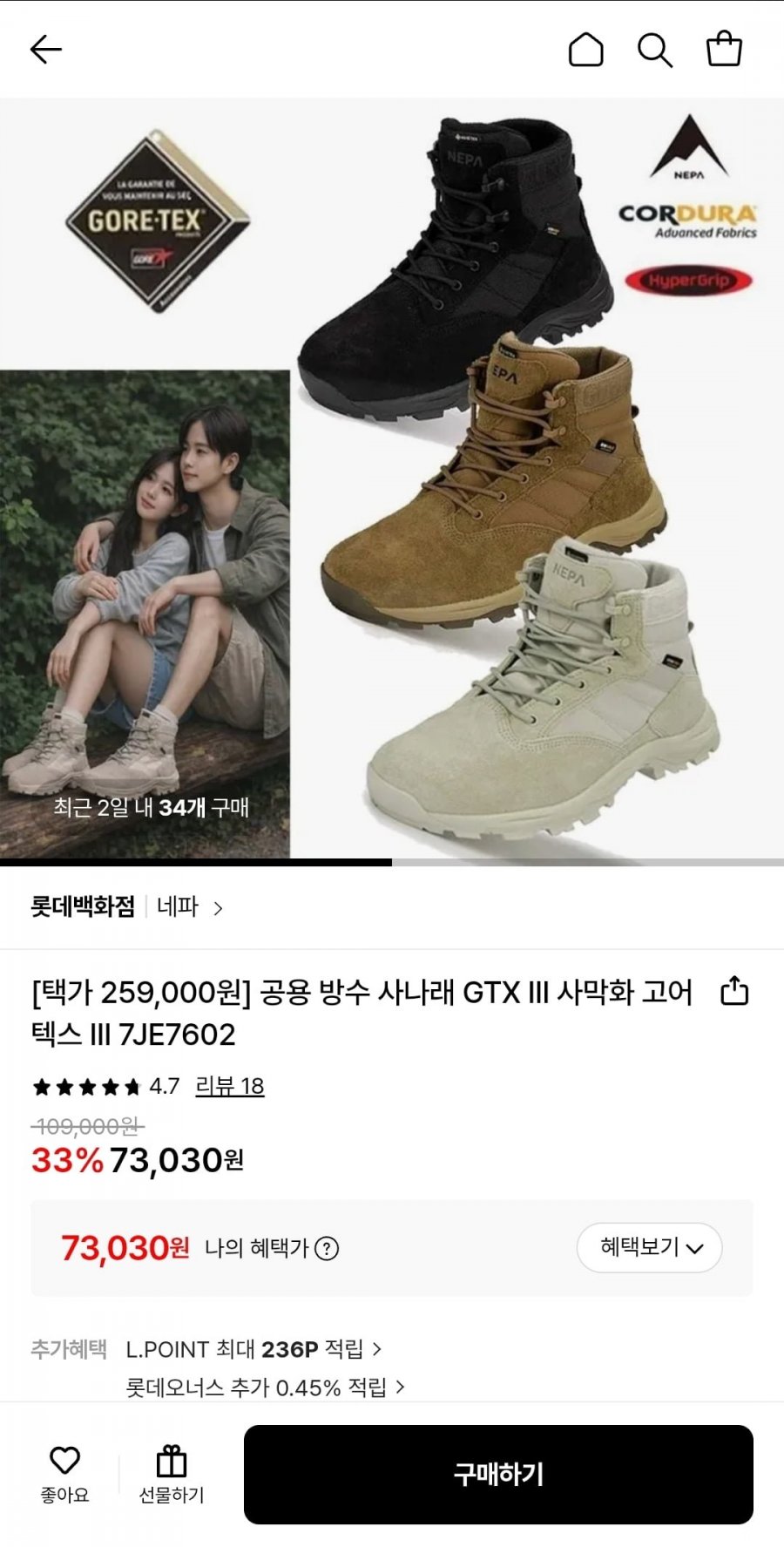The width and height of the screenshot is (784, 1547).
Task: Open the home icon
Action: click(x=585, y=50)
